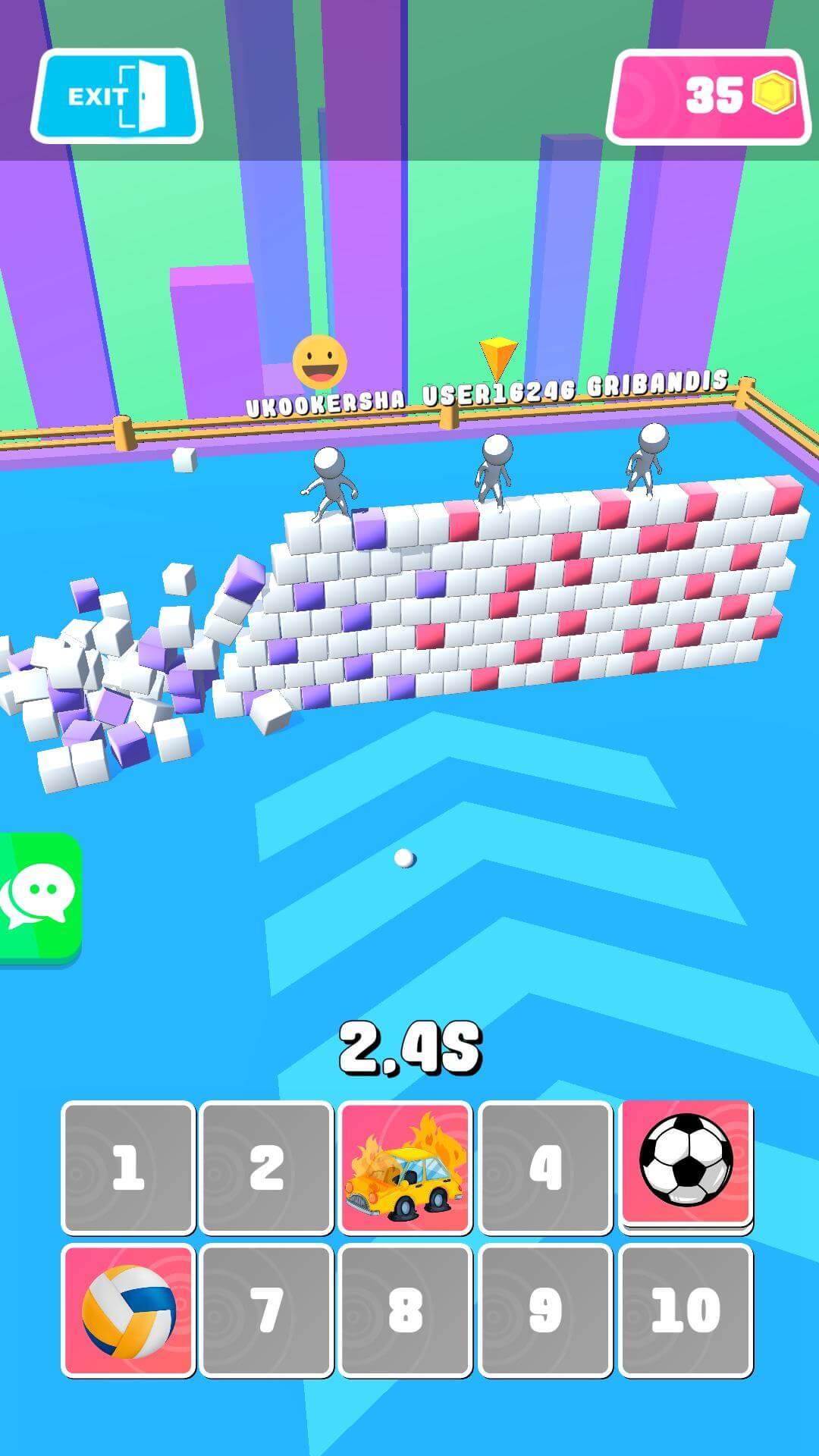
Task: Select the slot numbered 9
Action: pyautogui.click(x=545, y=1310)
